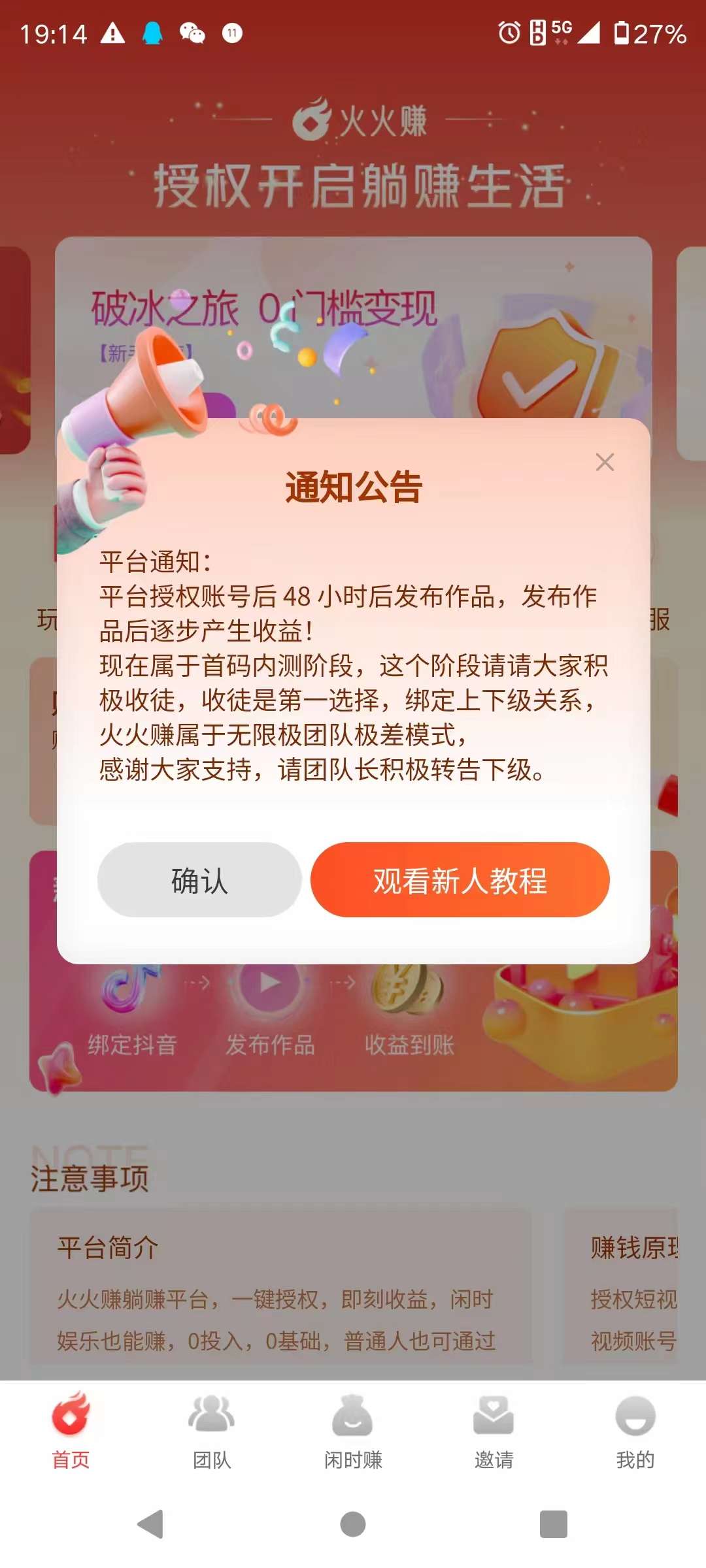This screenshot has width=706, height=1568.
Task: Tap the system back button
Action: [x=151, y=1524]
